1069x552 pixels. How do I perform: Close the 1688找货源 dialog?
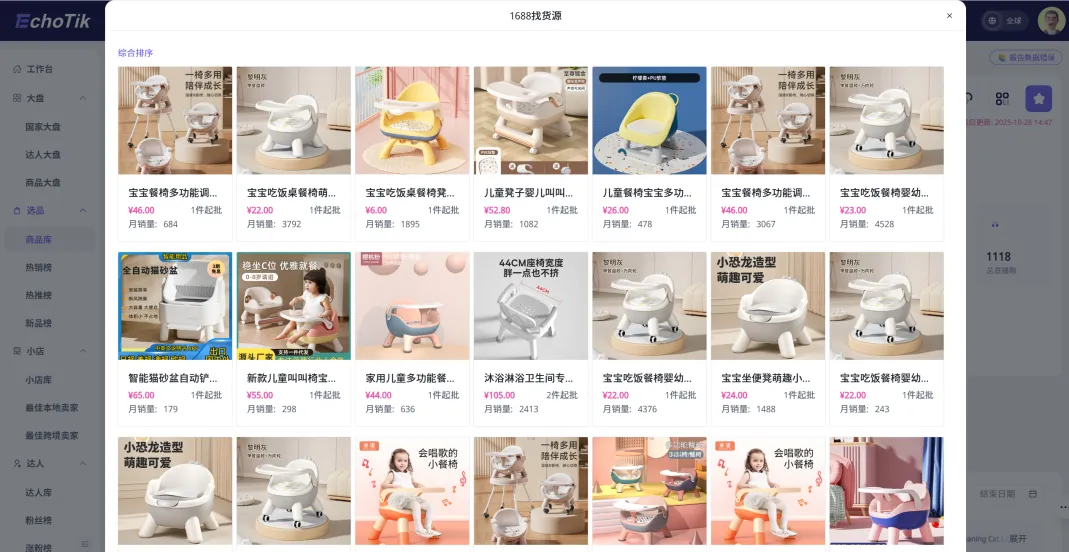click(949, 16)
